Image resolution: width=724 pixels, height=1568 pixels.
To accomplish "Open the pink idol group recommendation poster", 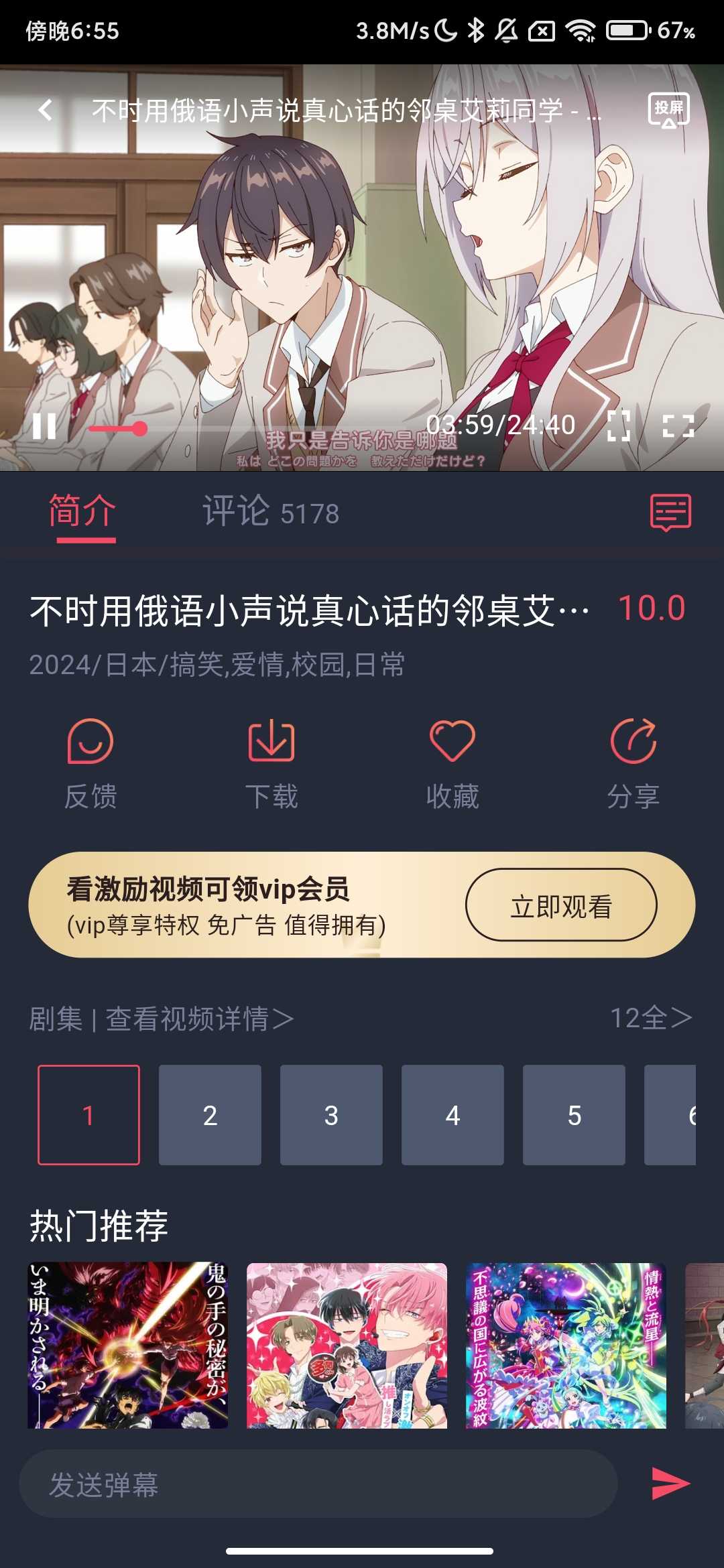I will pos(347,1346).
